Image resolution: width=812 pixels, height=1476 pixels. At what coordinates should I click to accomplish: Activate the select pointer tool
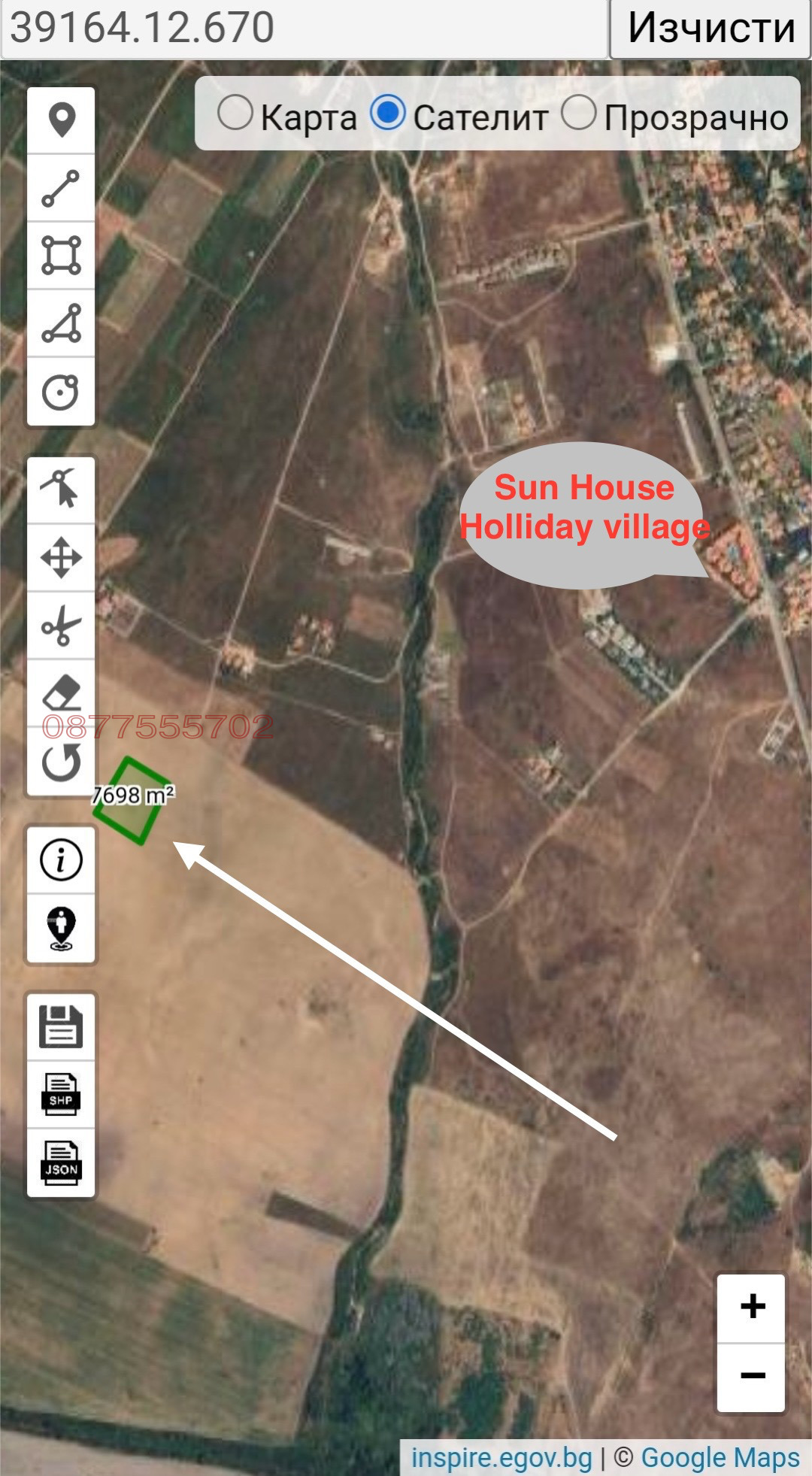(62, 489)
